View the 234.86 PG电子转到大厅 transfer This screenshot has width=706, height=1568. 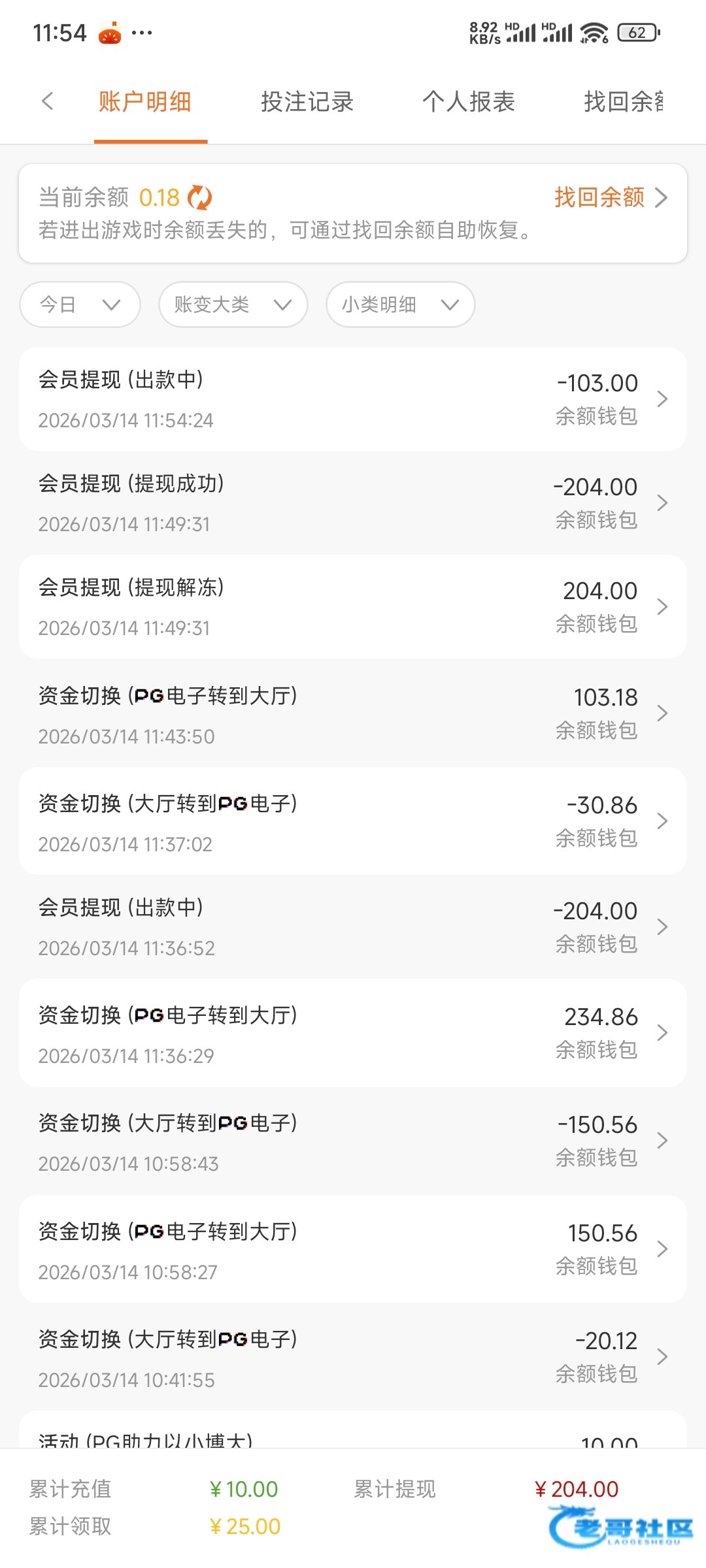coord(353,1033)
